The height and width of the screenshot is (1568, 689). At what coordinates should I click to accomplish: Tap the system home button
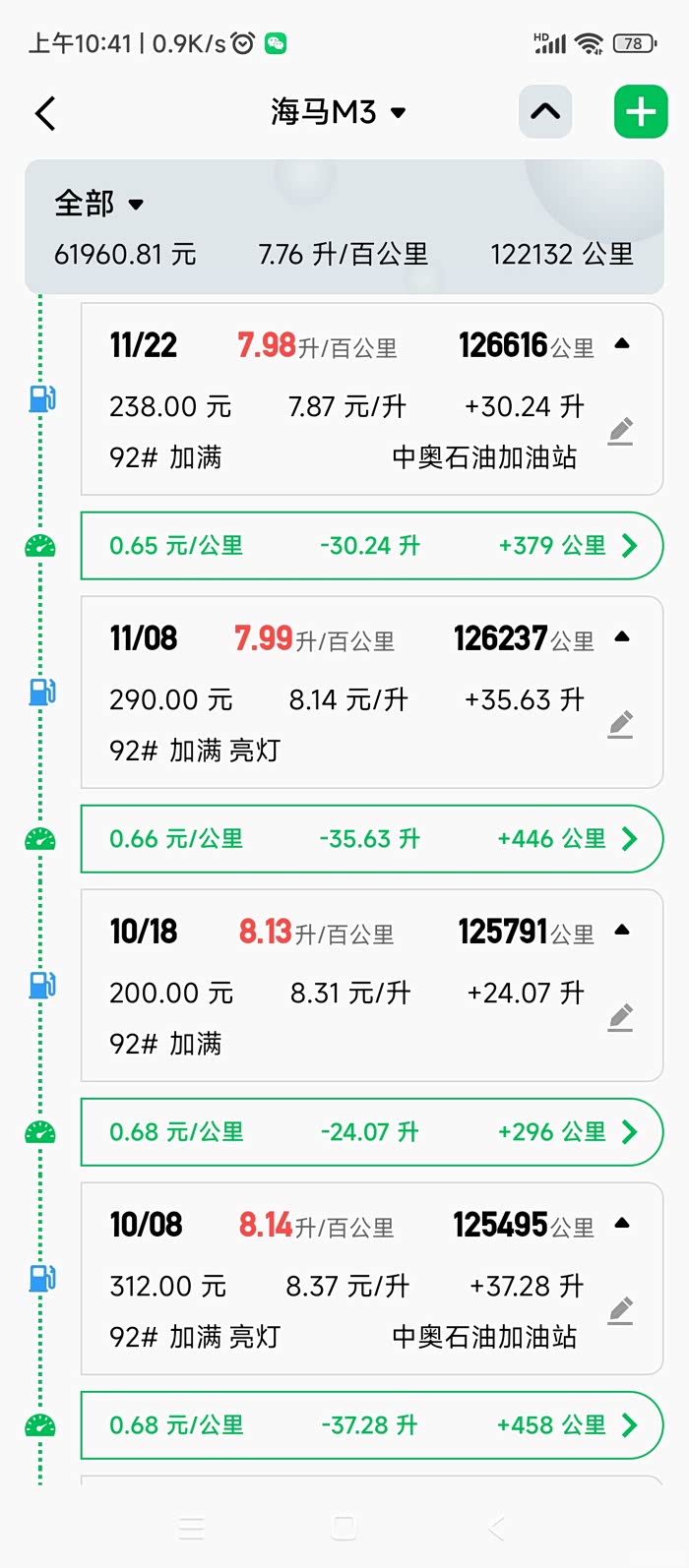point(344,1528)
